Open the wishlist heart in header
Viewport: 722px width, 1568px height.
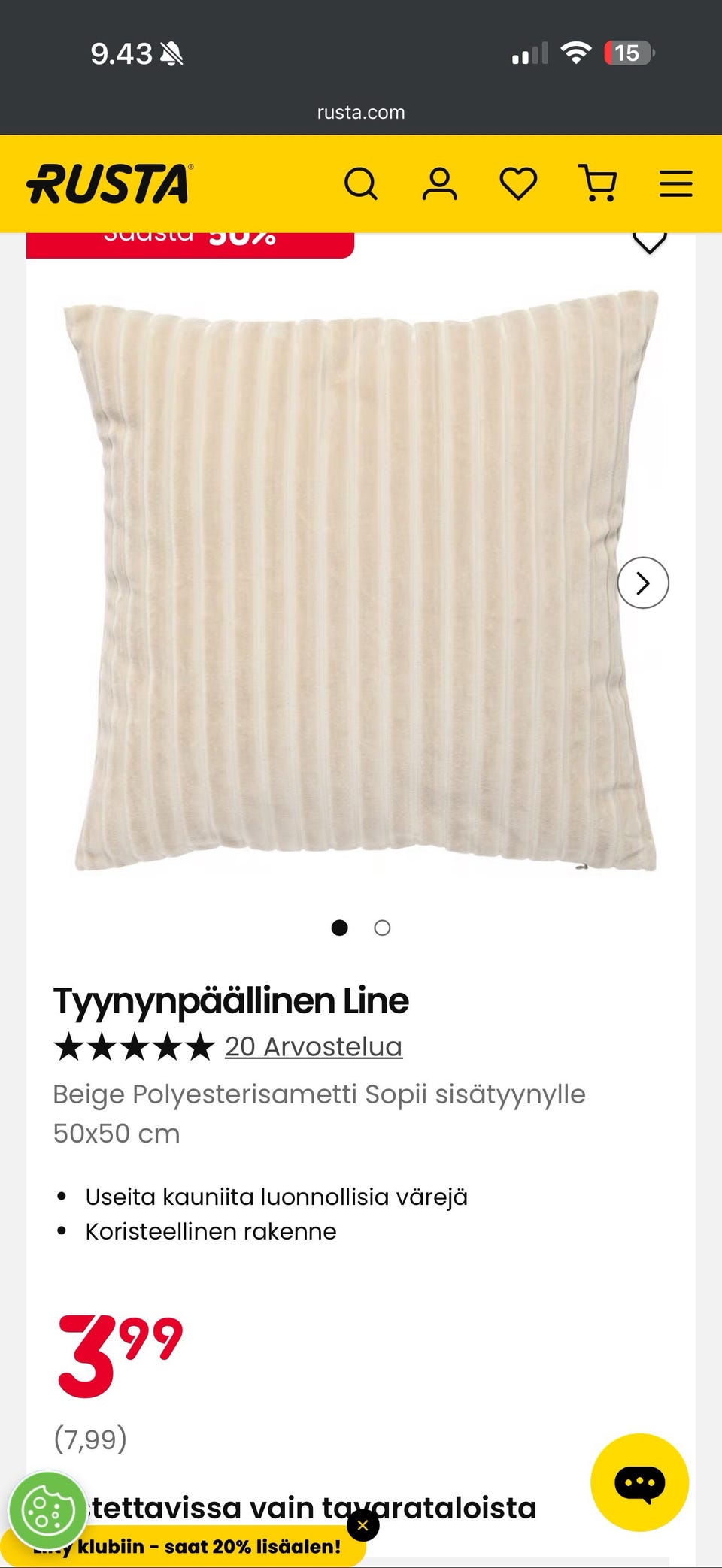(x=518, y=184)
